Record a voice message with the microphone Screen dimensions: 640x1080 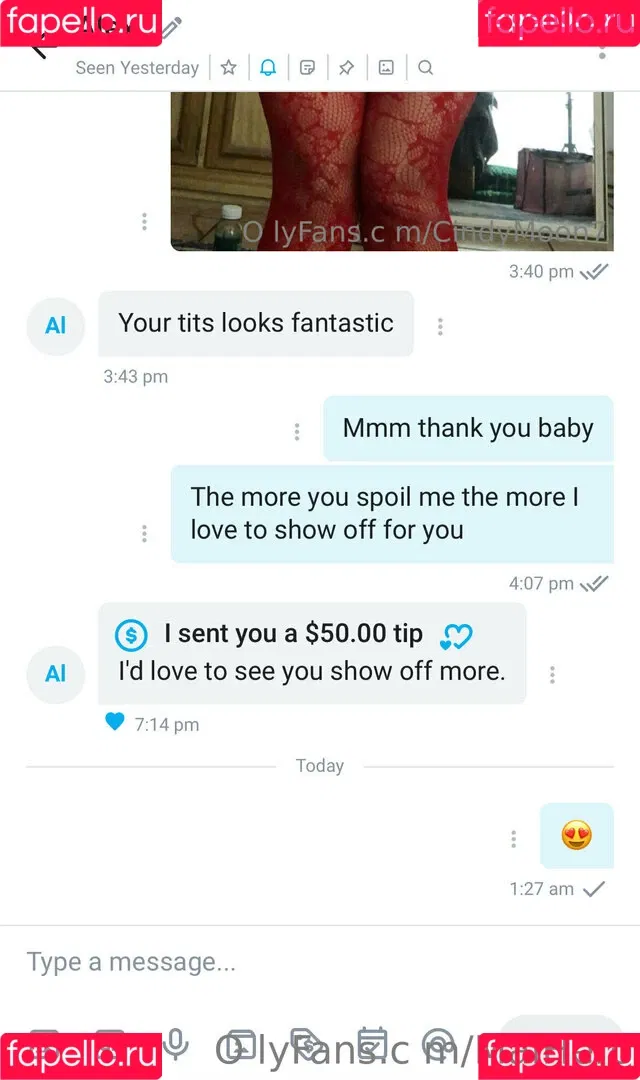point(176,1045)
